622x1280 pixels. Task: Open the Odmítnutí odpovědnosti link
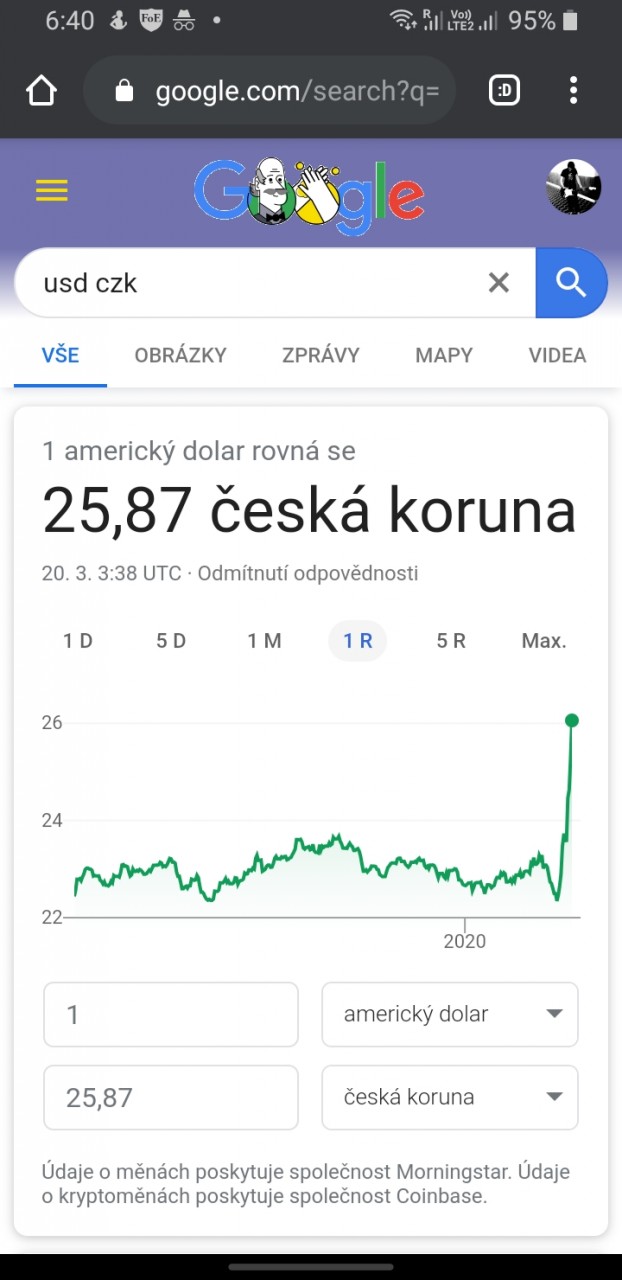click(x=308, y=574)
